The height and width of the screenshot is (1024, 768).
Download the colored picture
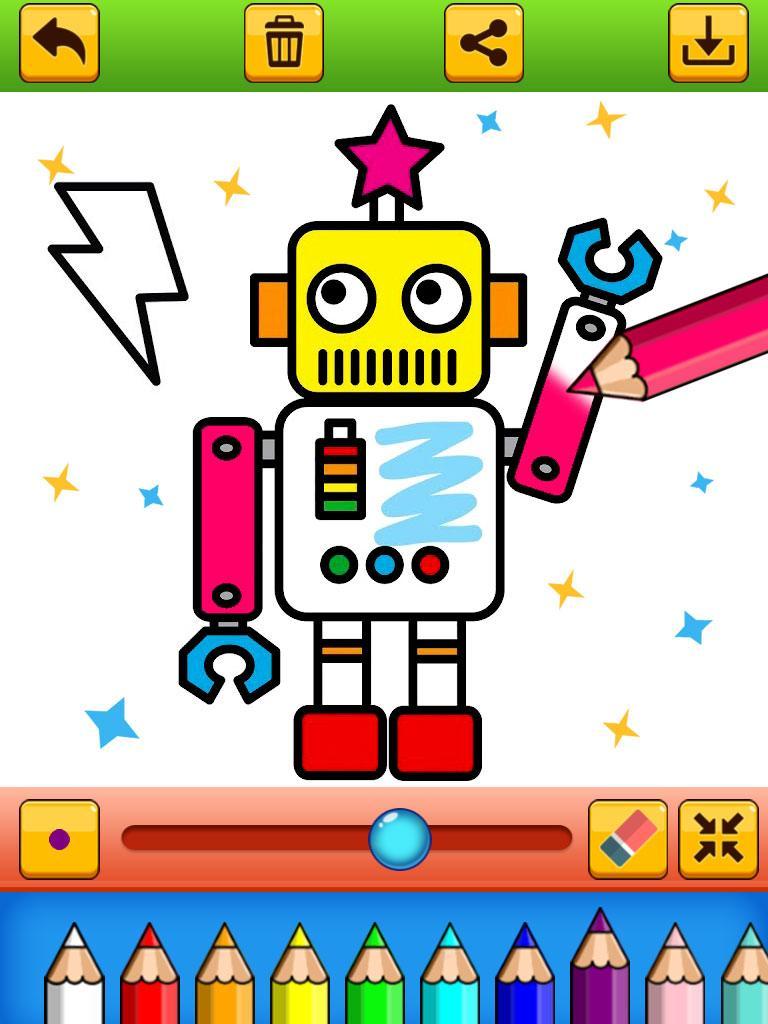[x=708, y=43]
